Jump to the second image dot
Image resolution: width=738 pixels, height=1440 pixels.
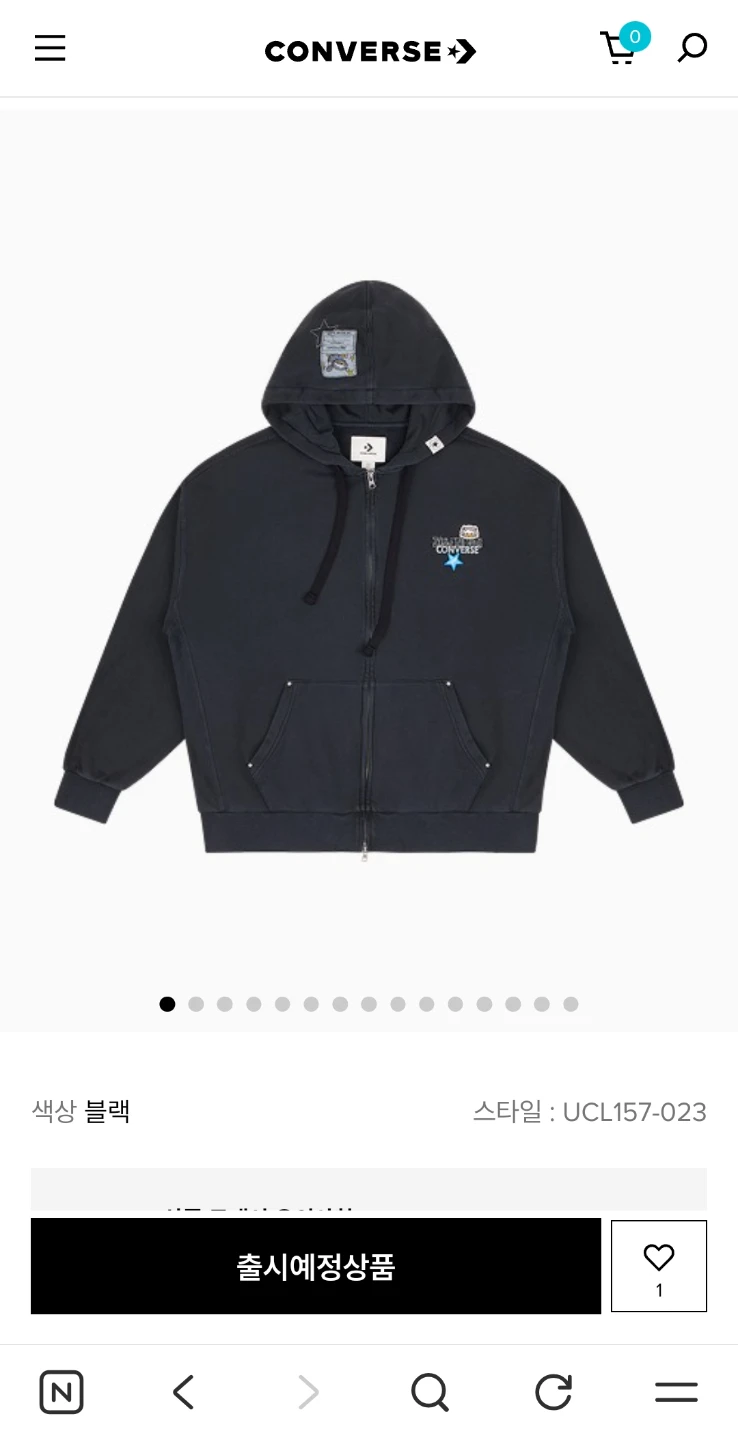point(196,1004)
